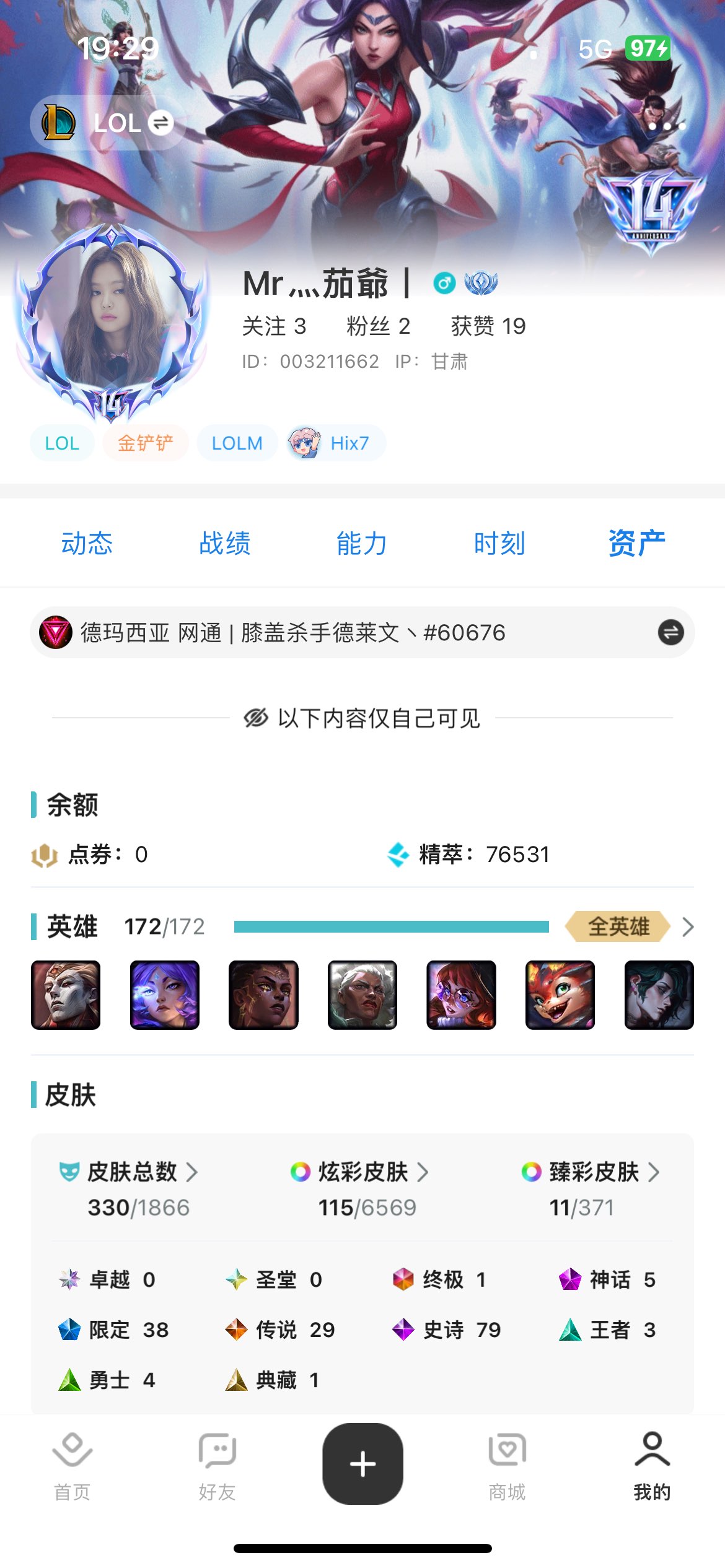This screenshot has width=725, height=1568.
Task: Switch game via the LOL selector
Action: (108, 123)
